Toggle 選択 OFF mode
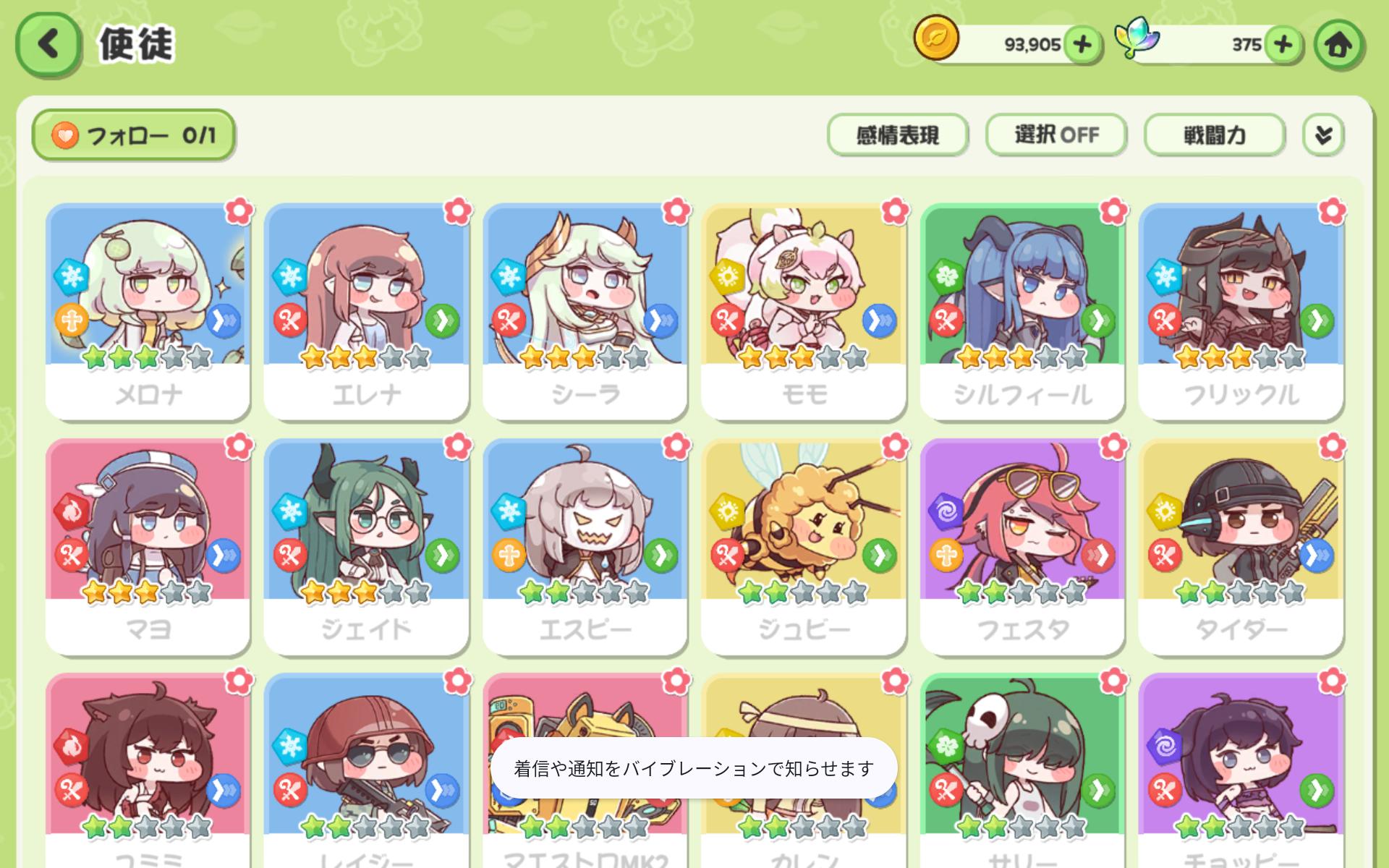Image resolution: width=1389 pixels, height=868 pixels. coord(1055,135)
